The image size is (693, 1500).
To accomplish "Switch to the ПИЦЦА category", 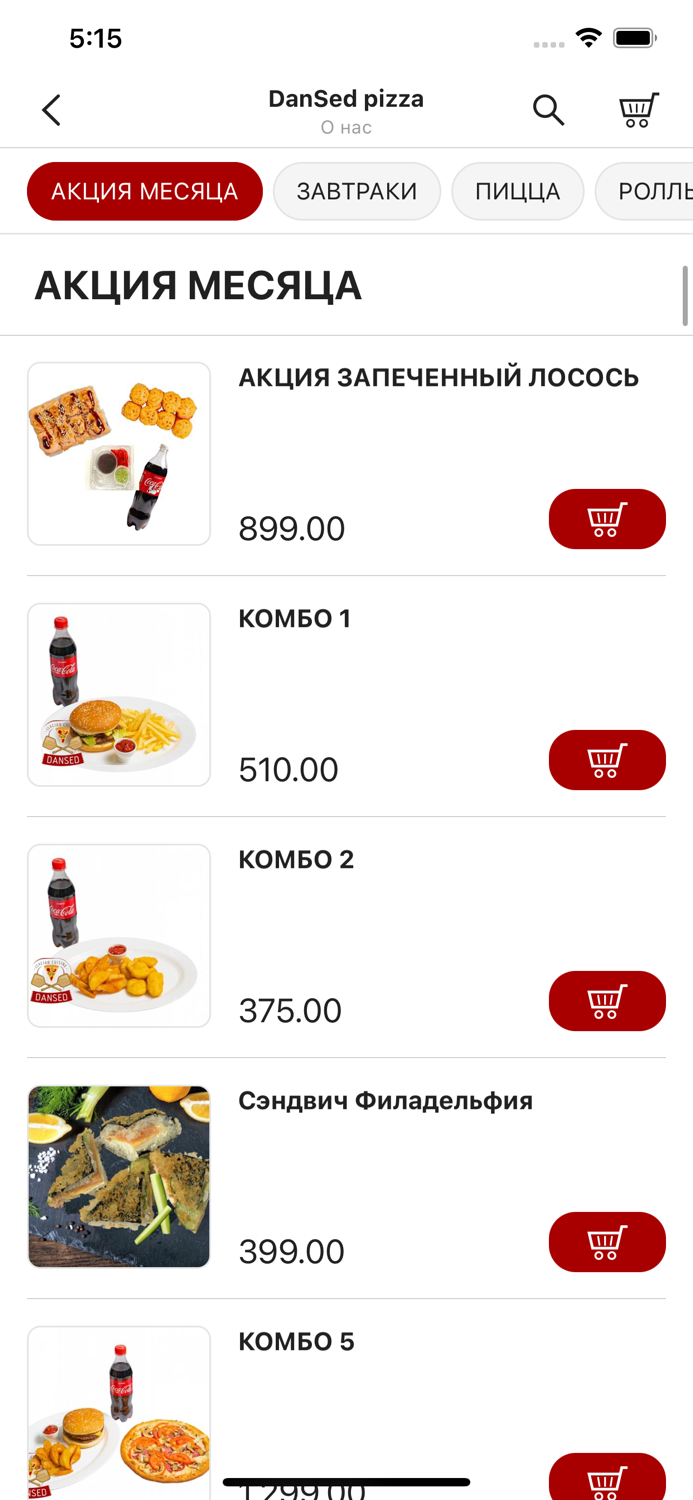I will [517, 191].
